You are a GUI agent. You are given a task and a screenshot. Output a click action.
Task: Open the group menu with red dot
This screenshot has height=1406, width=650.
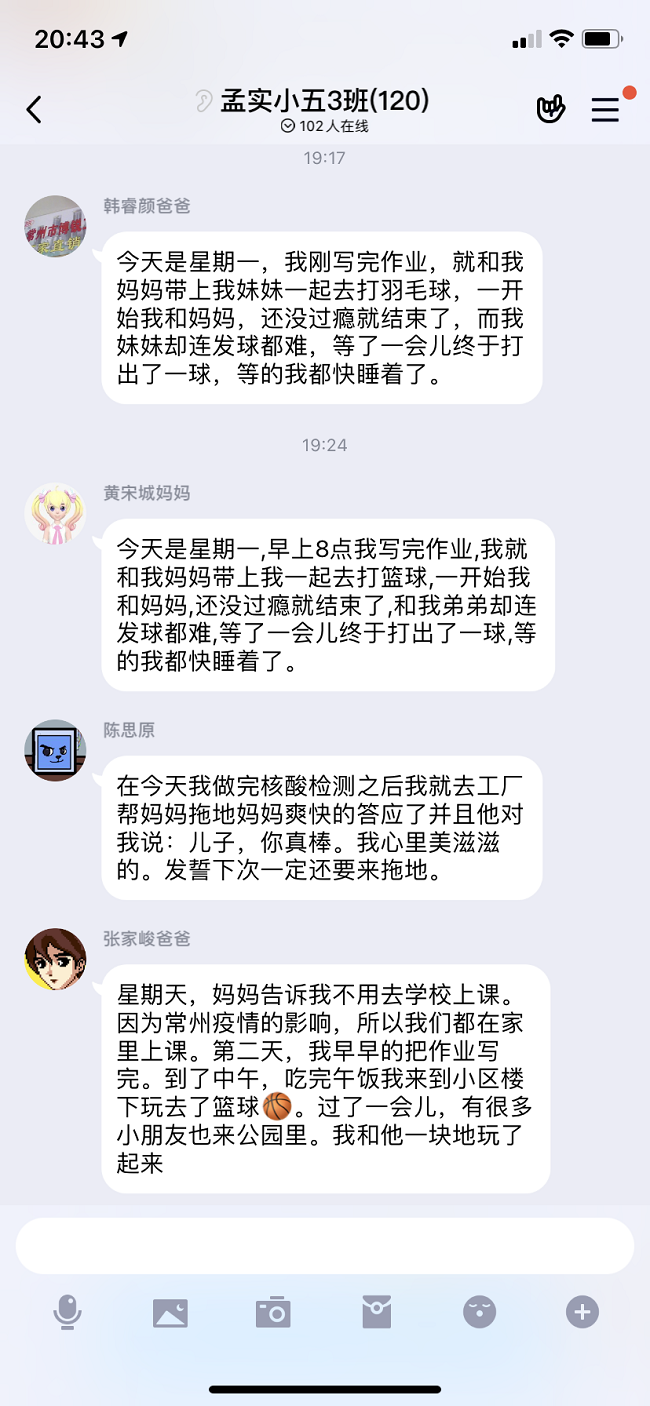(x=605, y=109)
